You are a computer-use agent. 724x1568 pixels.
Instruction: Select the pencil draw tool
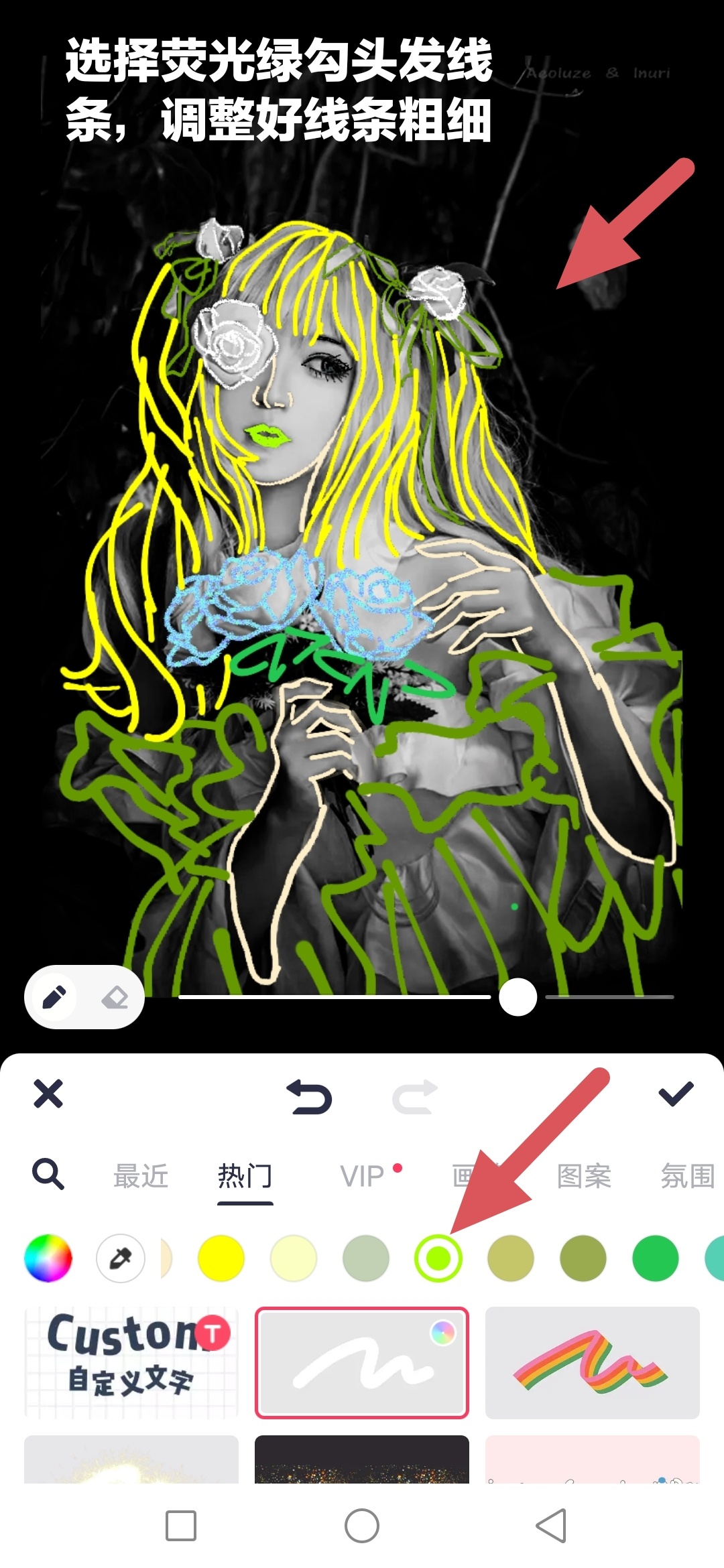54,997
